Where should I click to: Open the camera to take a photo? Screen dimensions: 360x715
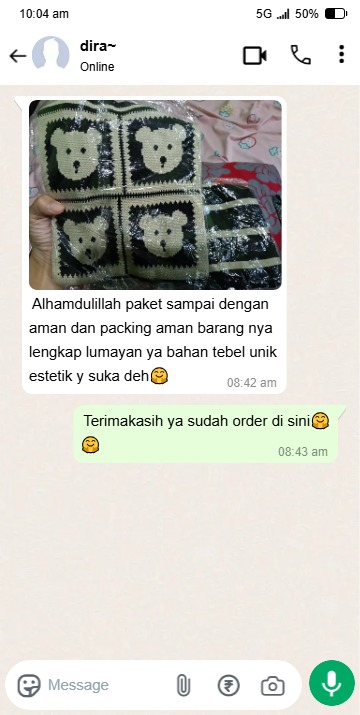click(272, 686)
